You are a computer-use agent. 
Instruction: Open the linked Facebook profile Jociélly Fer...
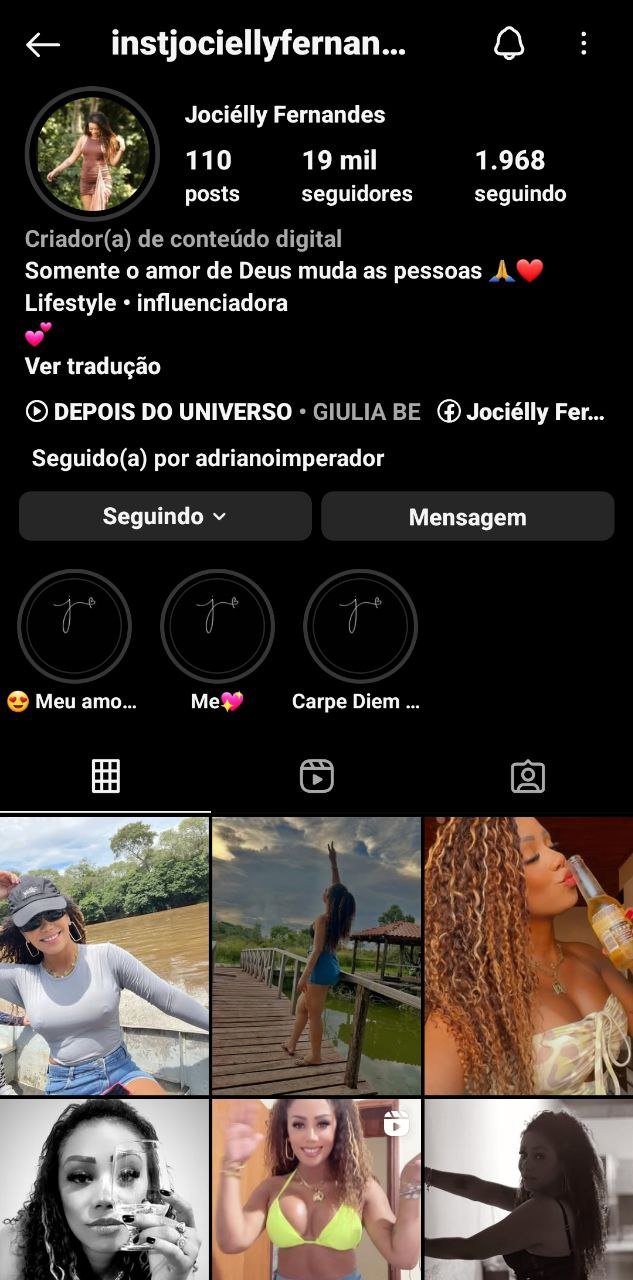(x=521, y=411)
